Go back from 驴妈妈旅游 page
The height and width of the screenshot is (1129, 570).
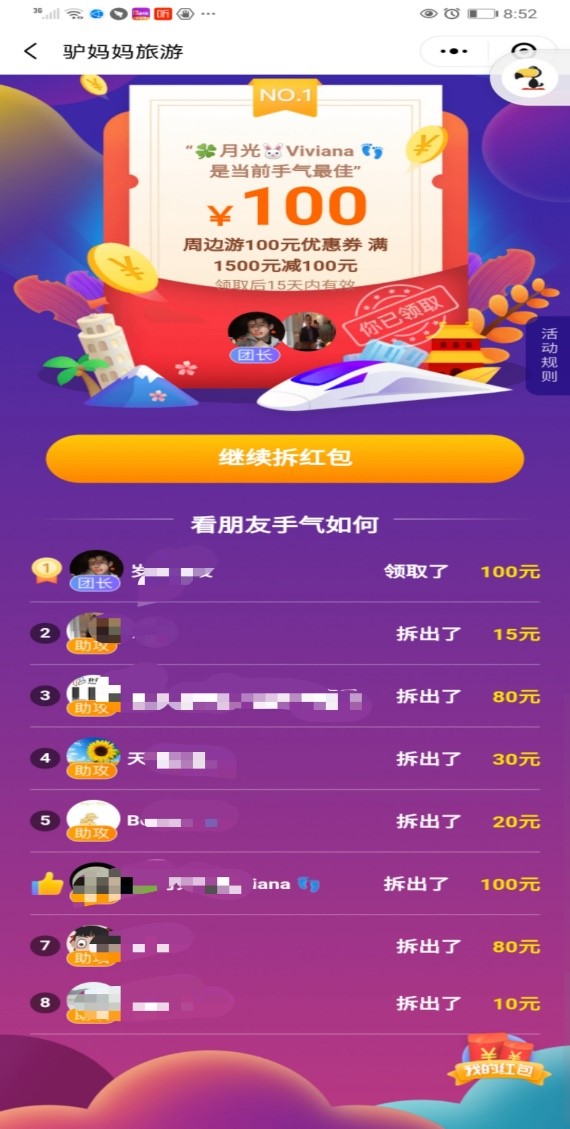pos(30,52)
